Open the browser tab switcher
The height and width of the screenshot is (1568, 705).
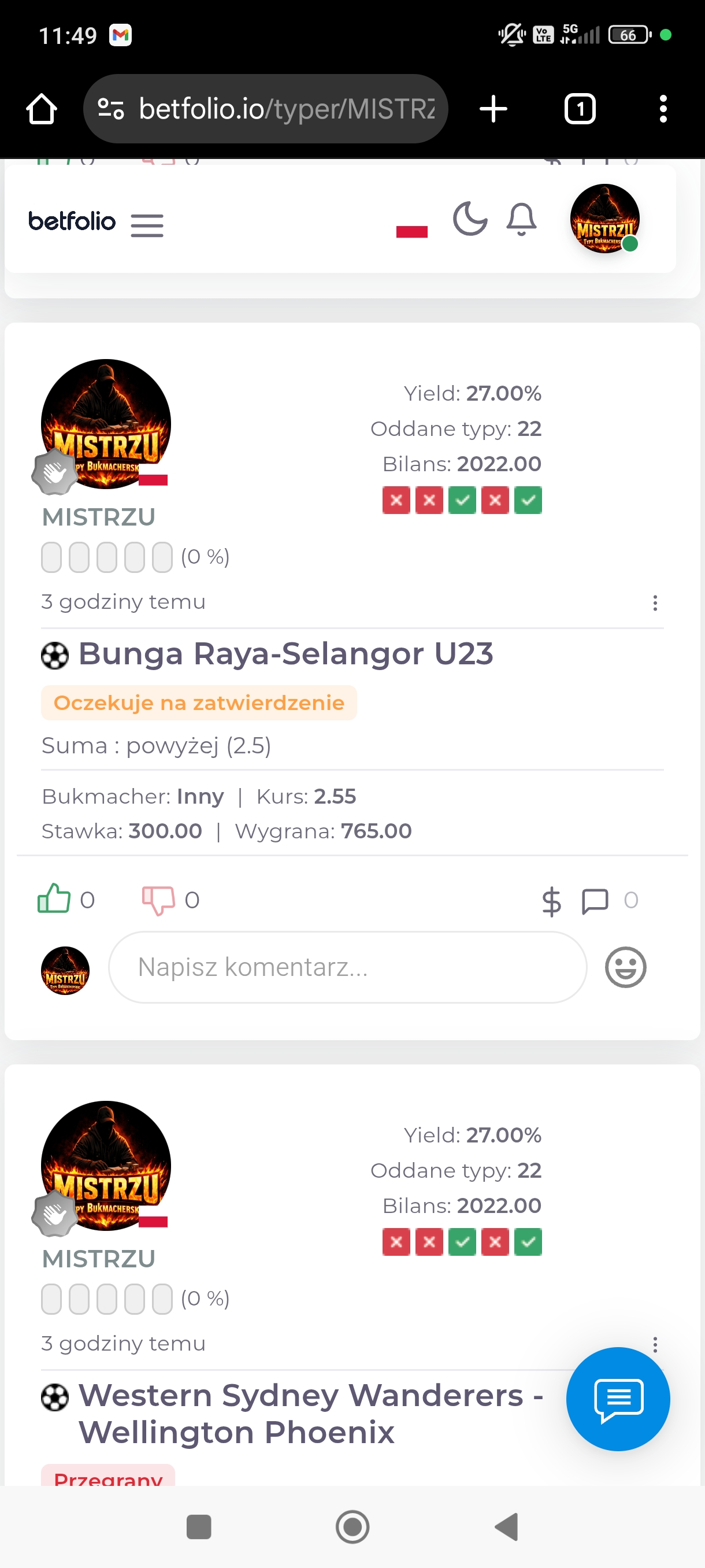click(x=580, y=109)
